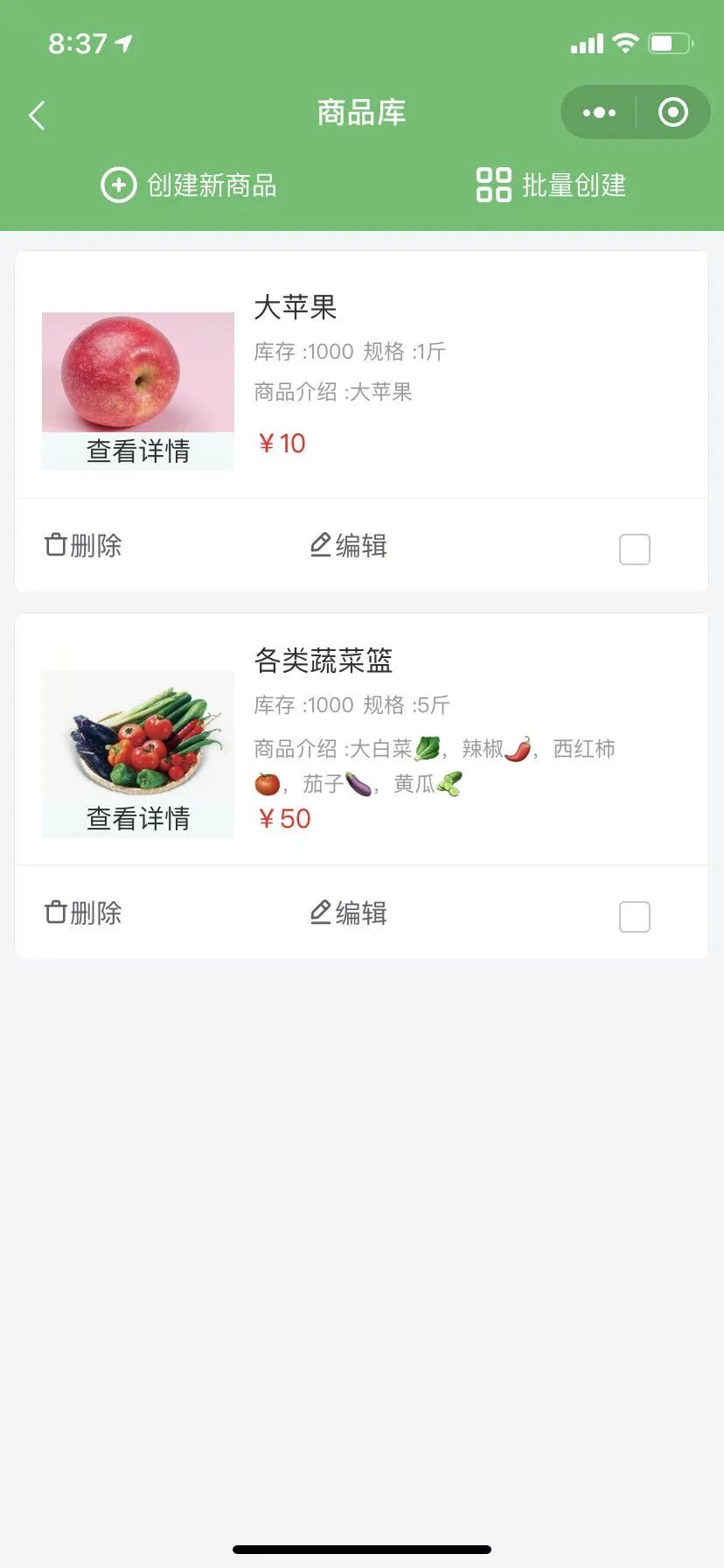Select the checkbox for 大苹果
The height and width of the screenshot is (1568, 724).
point(634,549)
